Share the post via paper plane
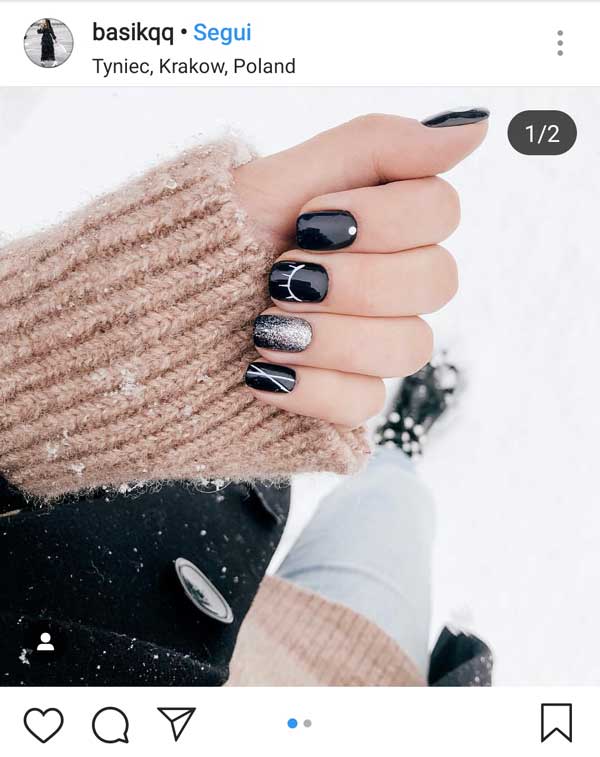The image size is (600, 757). coord(176,723)
